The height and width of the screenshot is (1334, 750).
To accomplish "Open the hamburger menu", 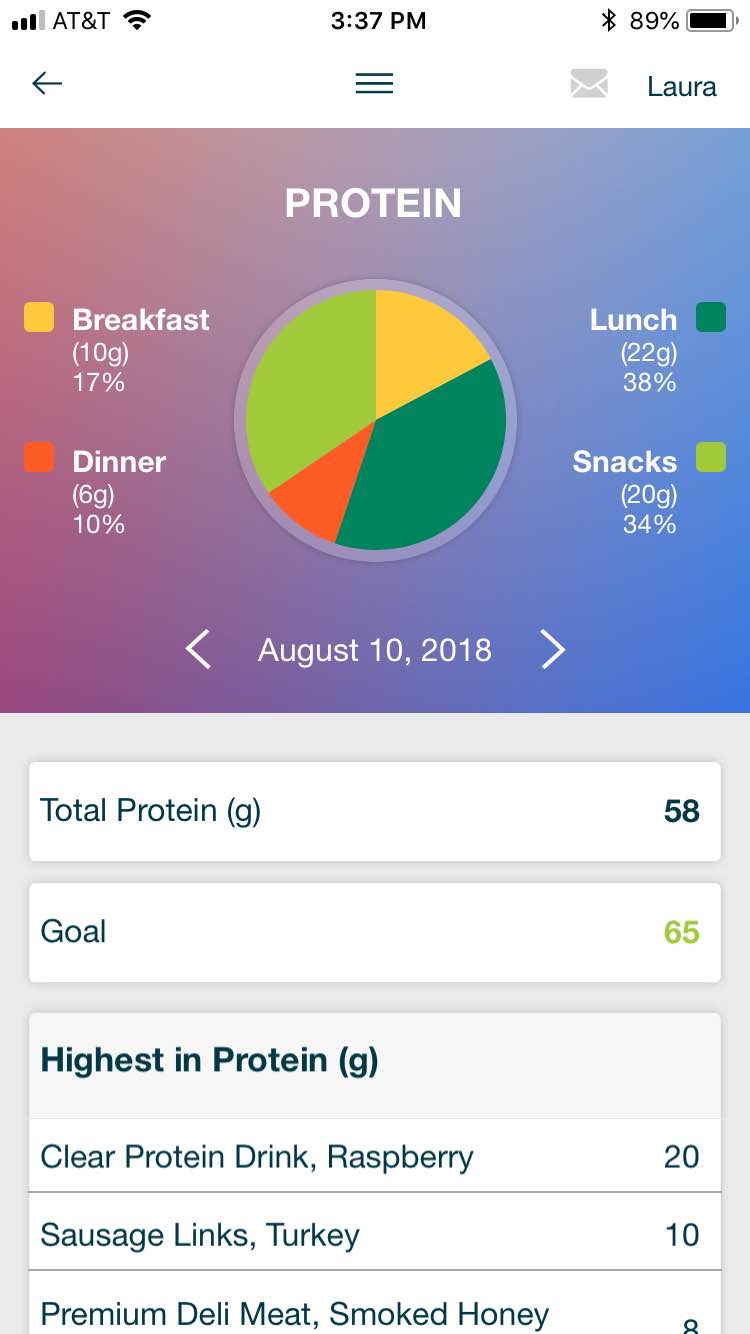I will pos(374,84).
